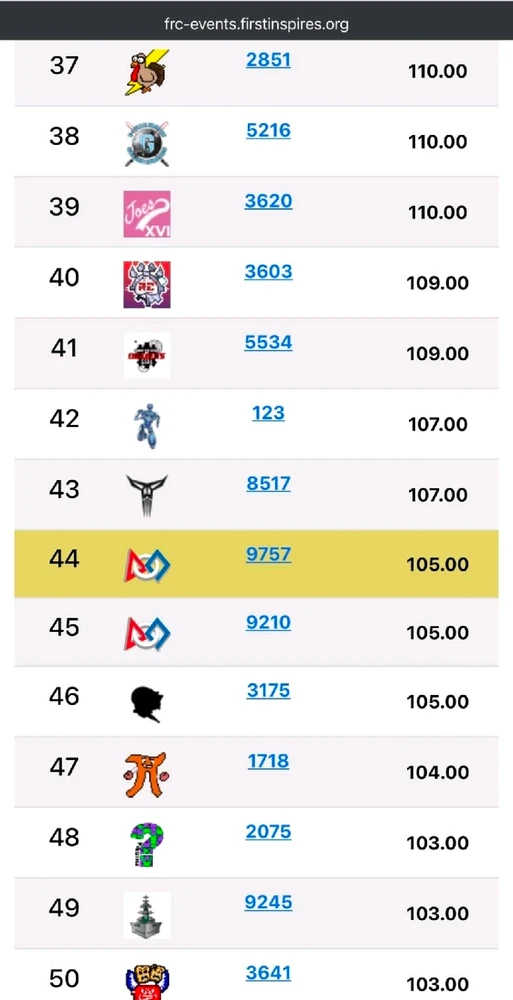Viewport: 513px width, 1000px height.
Task: Open team 2075 link
Action: coord(268,832)
